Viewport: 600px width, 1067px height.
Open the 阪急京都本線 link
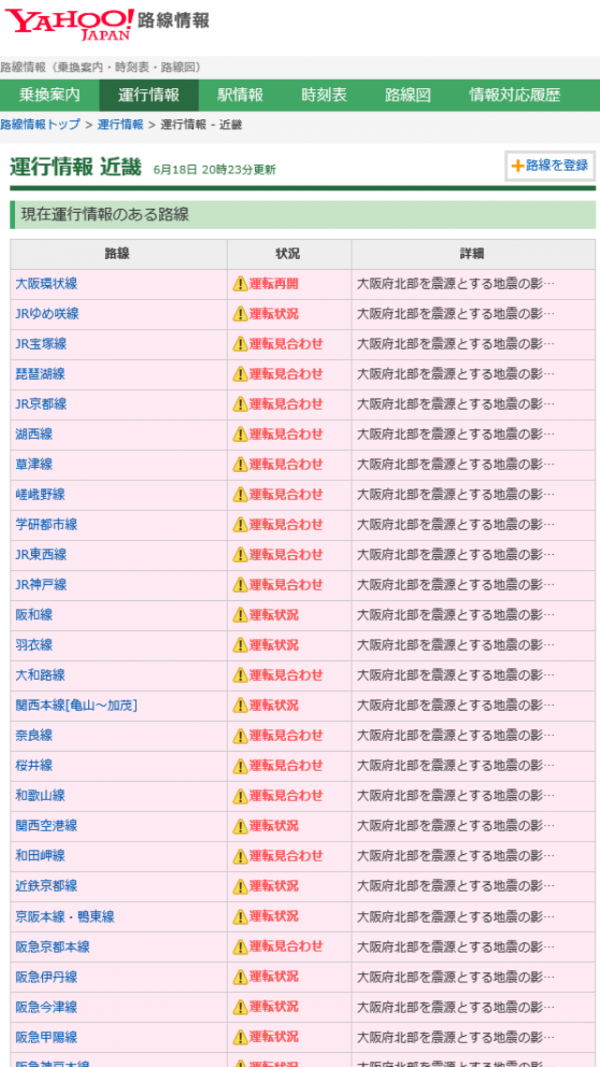click(52, 947)
